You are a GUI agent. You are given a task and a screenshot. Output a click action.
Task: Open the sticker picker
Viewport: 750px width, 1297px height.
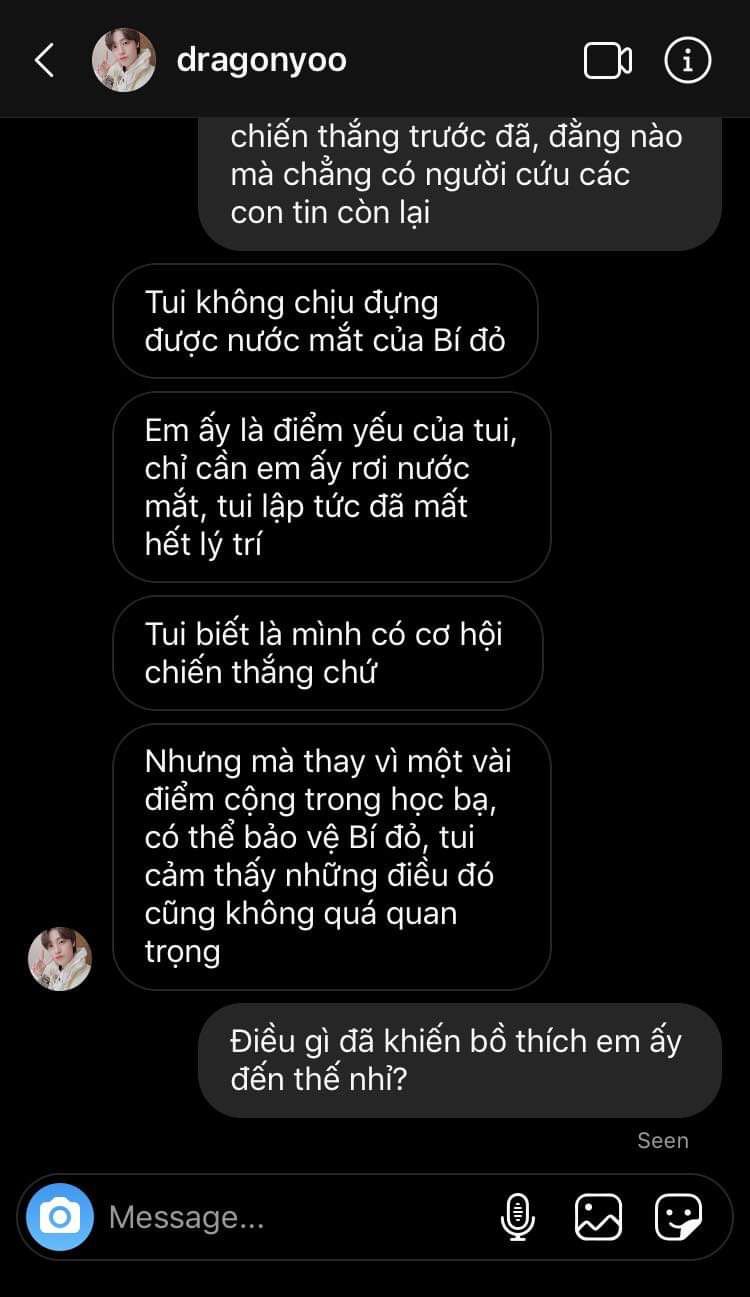click(678, 1217)
